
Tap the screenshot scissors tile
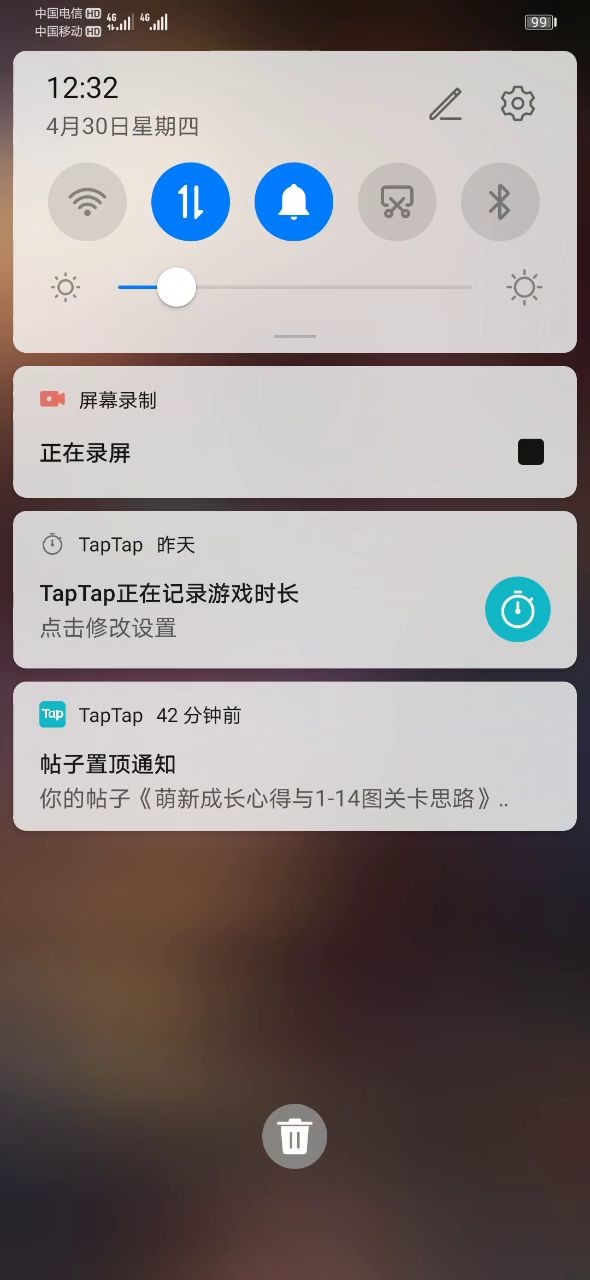(397, 202)
